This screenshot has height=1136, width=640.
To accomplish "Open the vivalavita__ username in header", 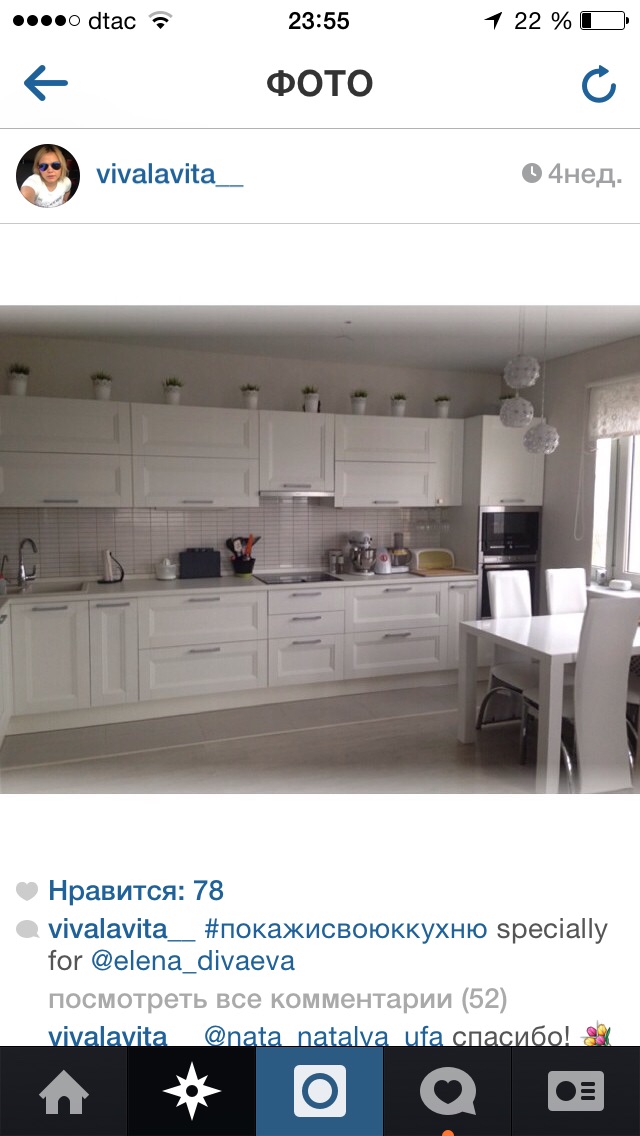I will [x=169, y=174].
